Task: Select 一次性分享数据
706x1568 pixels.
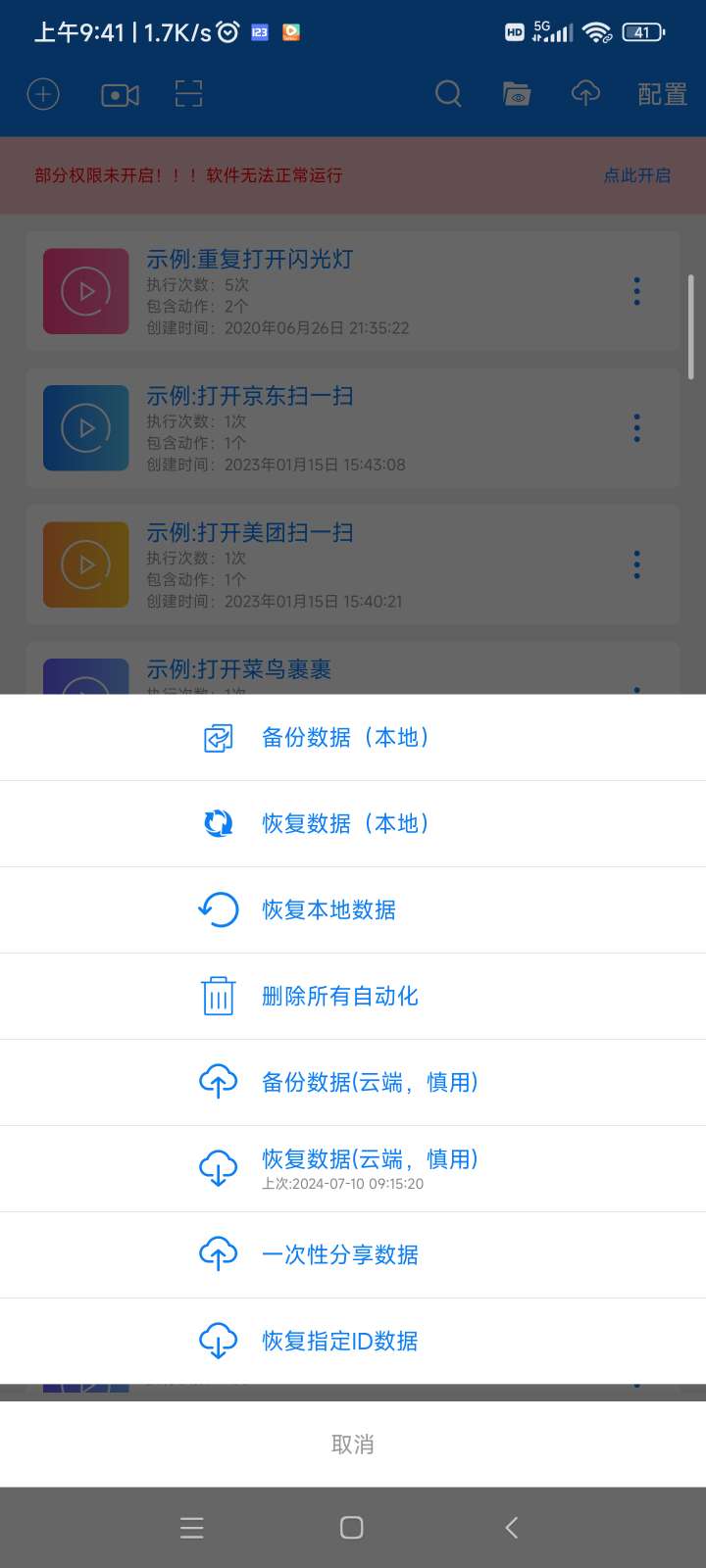Action: coord(339,1255)
